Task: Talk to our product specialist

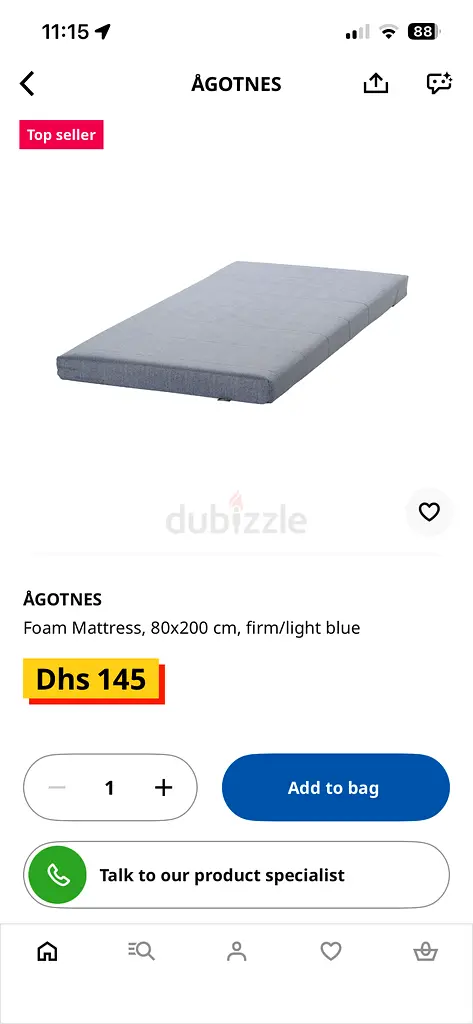Action: [x=236, y=875]
